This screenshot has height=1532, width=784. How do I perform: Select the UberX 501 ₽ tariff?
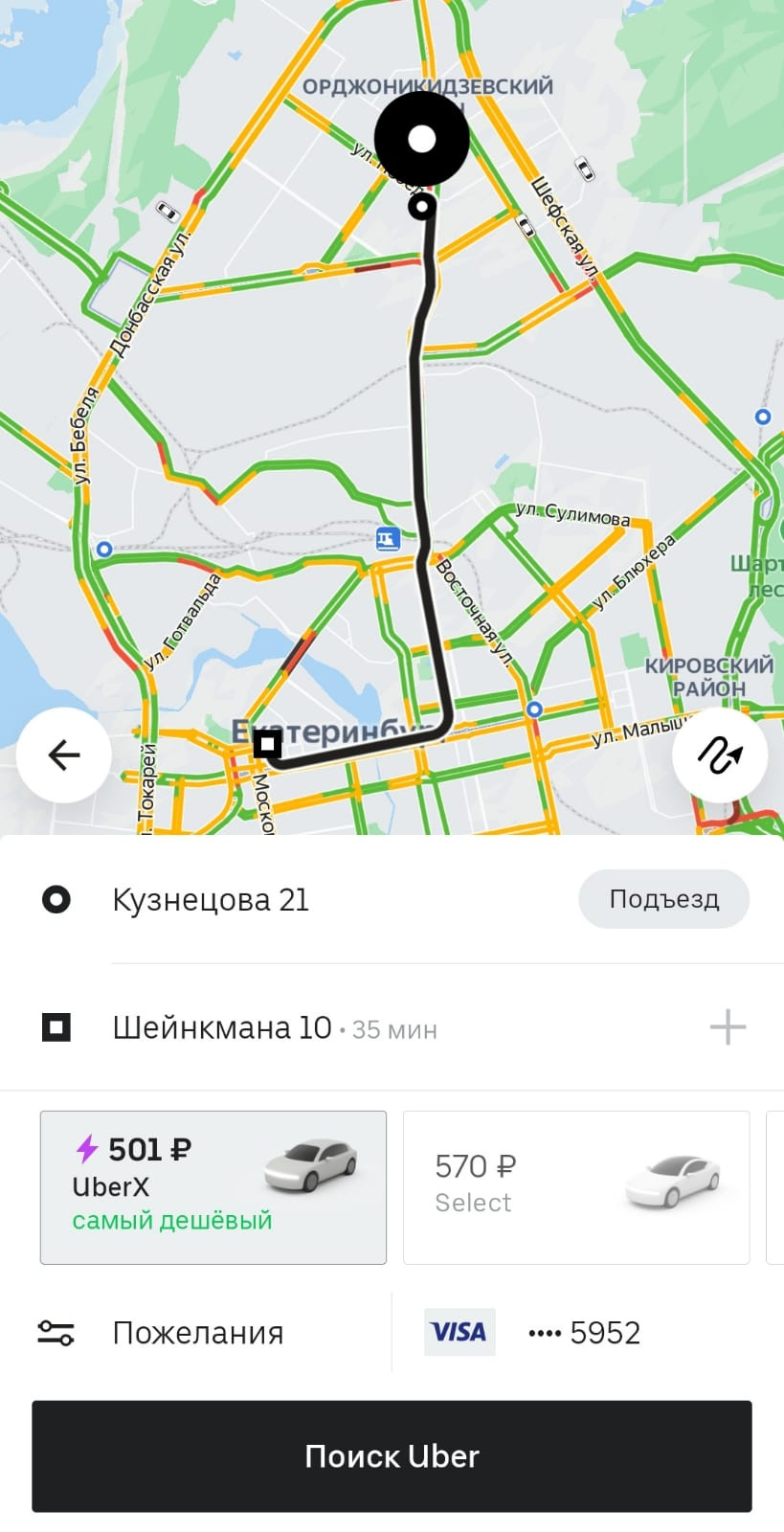(x=213, y=1187)
